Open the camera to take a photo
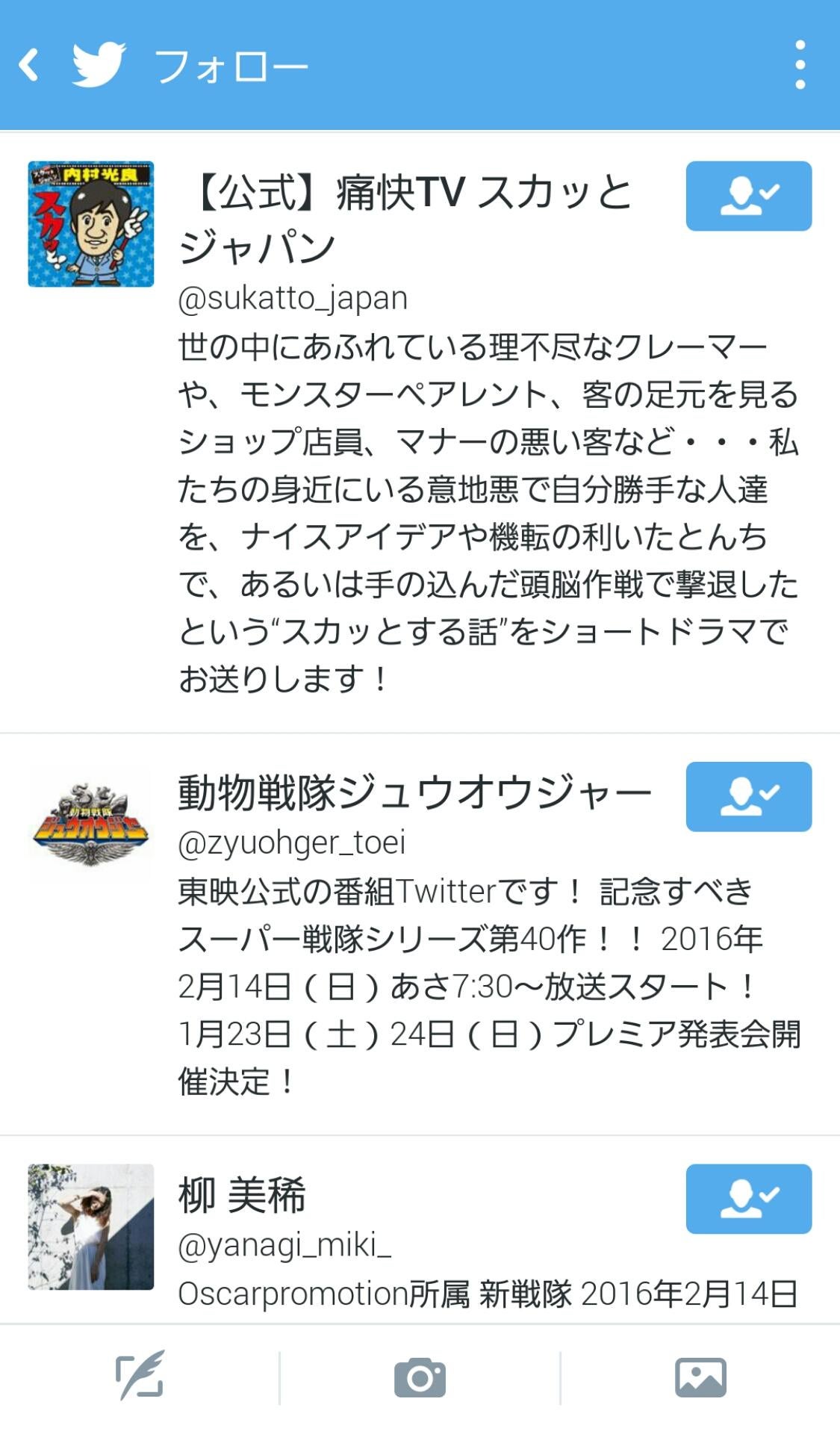Image resolution: width=840 pixels, height=1434 pixels. tap(420, 1377)
